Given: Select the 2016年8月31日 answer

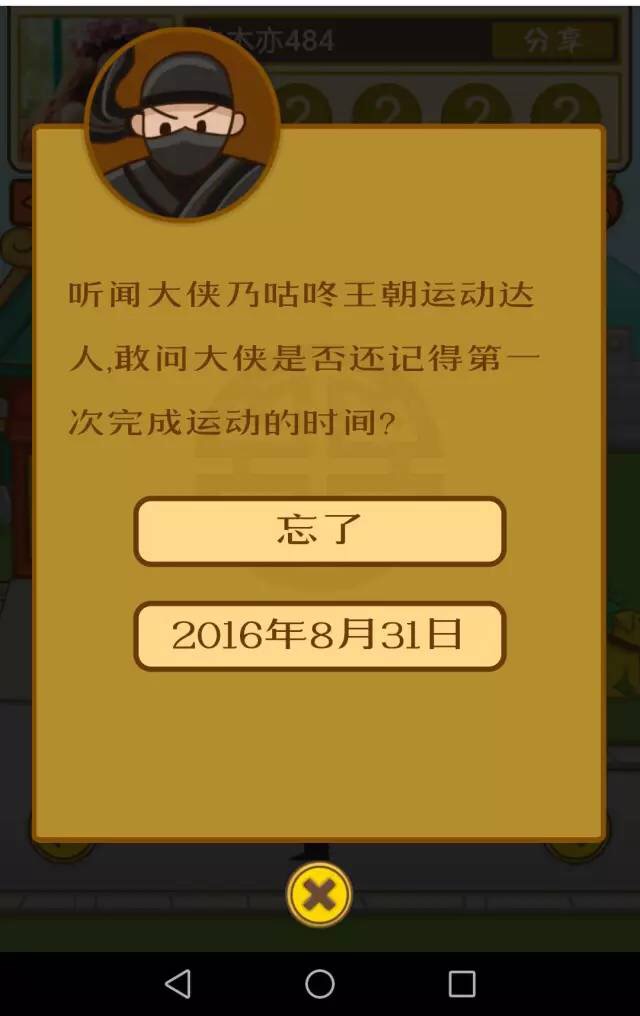Looking at the screenshot, I should pos(319,636).
